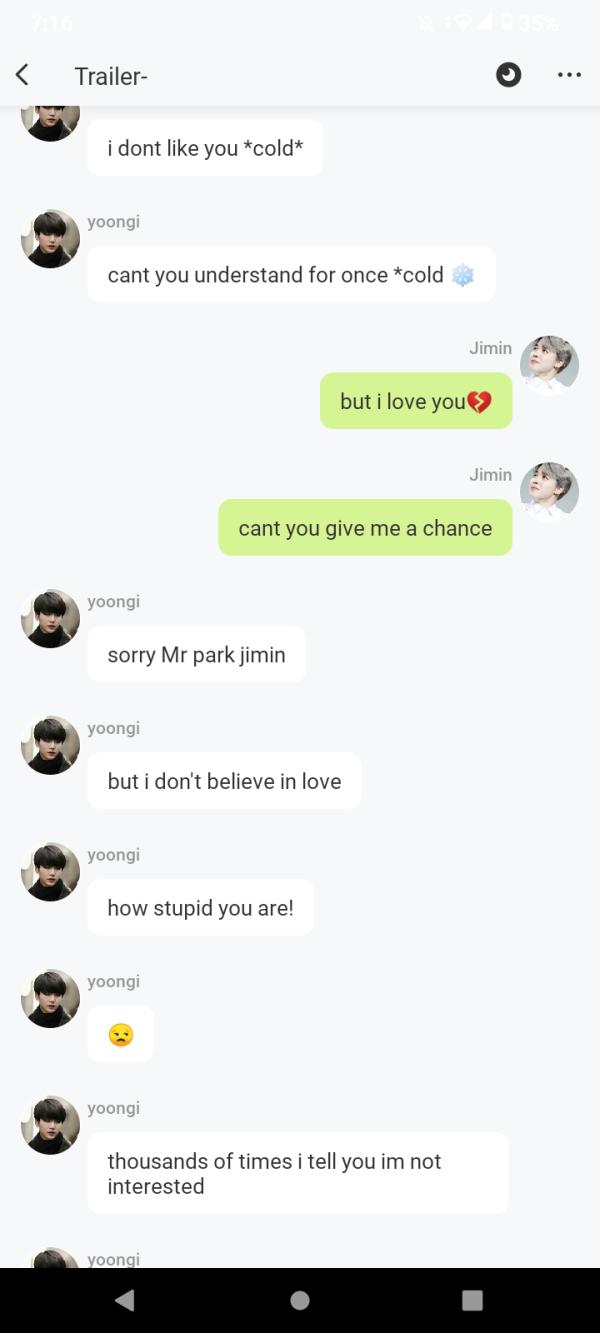Tap the 'sorry Mr park jimin' message
The height and width of the screenshot is (1333, 600).
196,655
